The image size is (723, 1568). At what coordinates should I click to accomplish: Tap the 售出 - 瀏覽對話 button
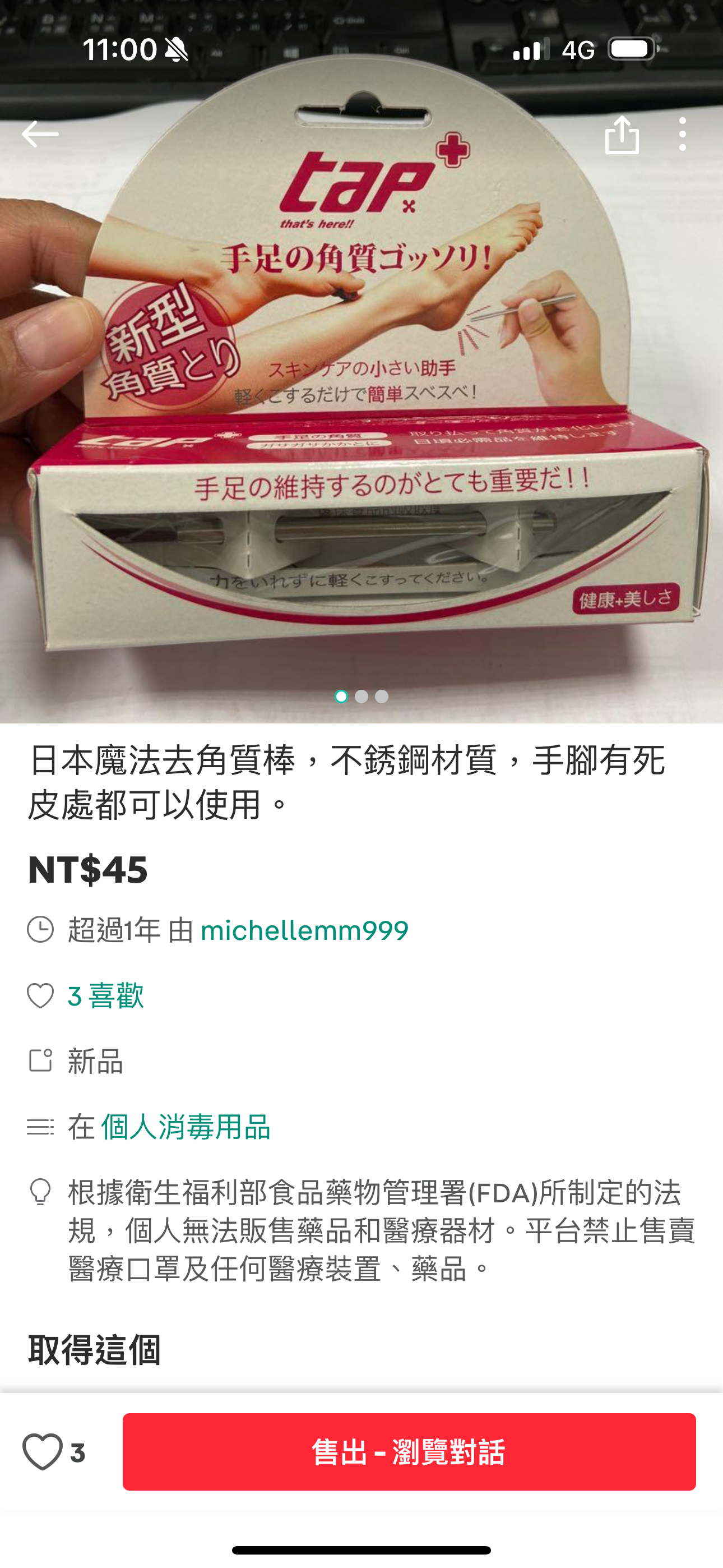coord(409,1452)
